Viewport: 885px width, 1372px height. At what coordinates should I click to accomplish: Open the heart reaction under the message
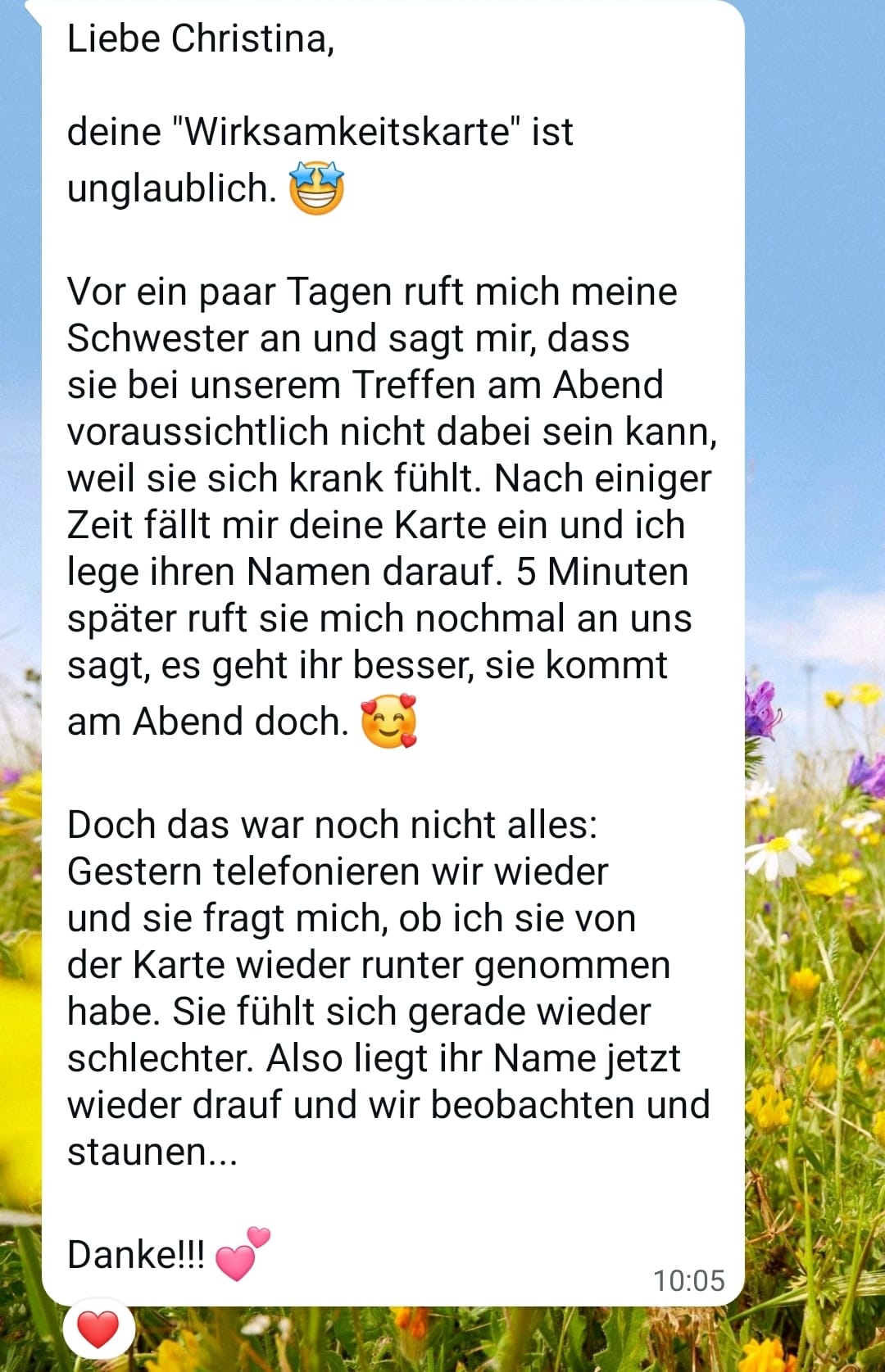pos(98,1329)
